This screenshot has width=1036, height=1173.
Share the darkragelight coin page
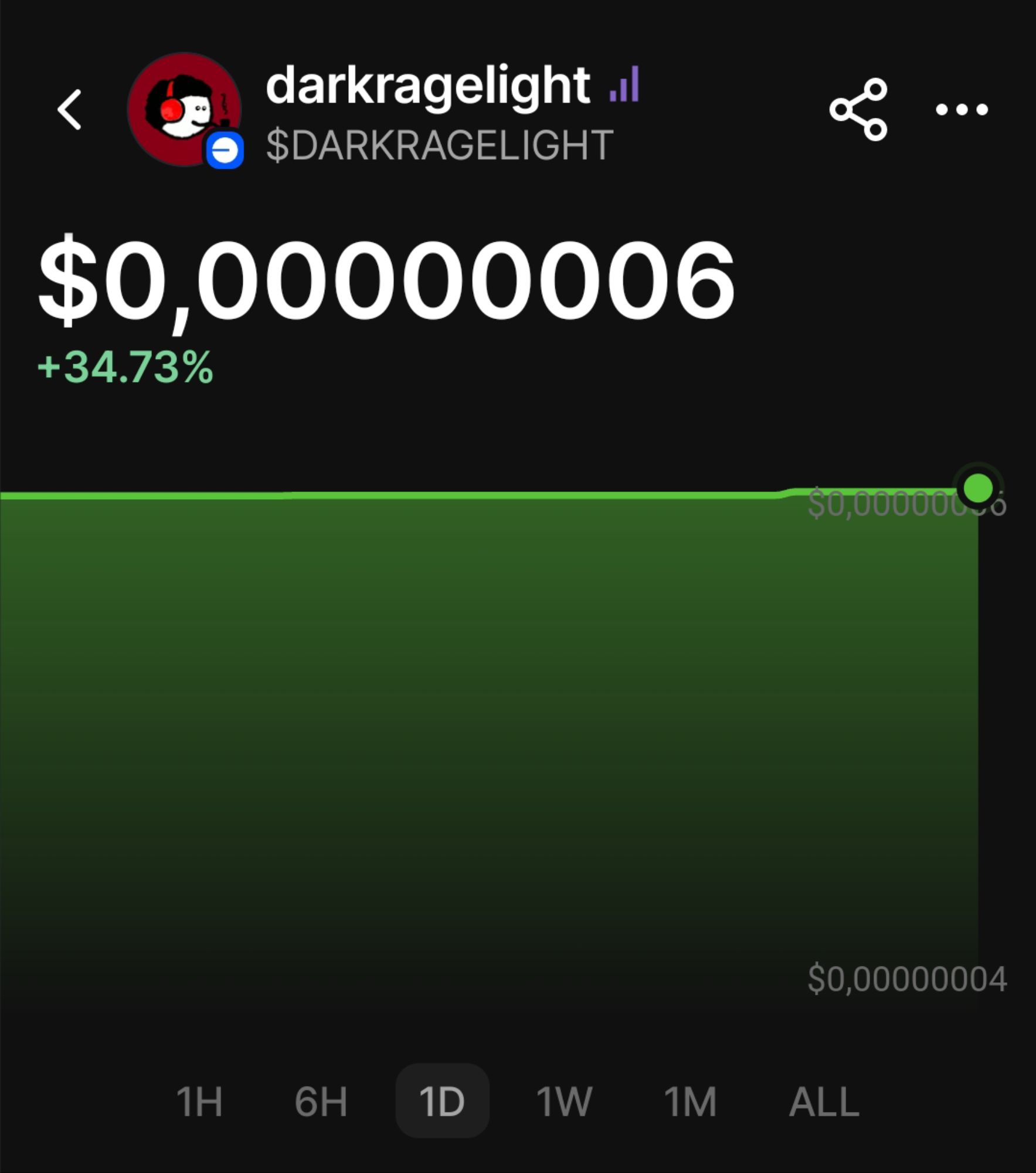858,110
